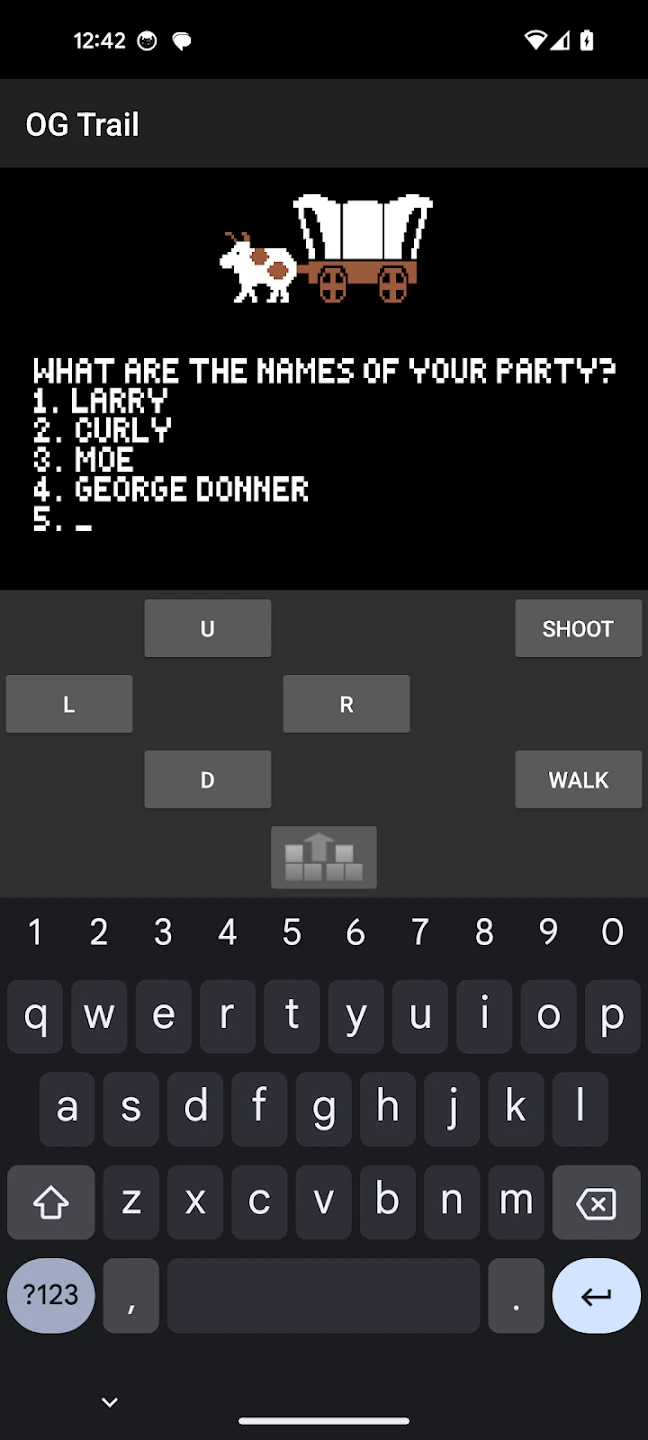
Task: Tap the letter p key
Action: tap(612, 1017)
